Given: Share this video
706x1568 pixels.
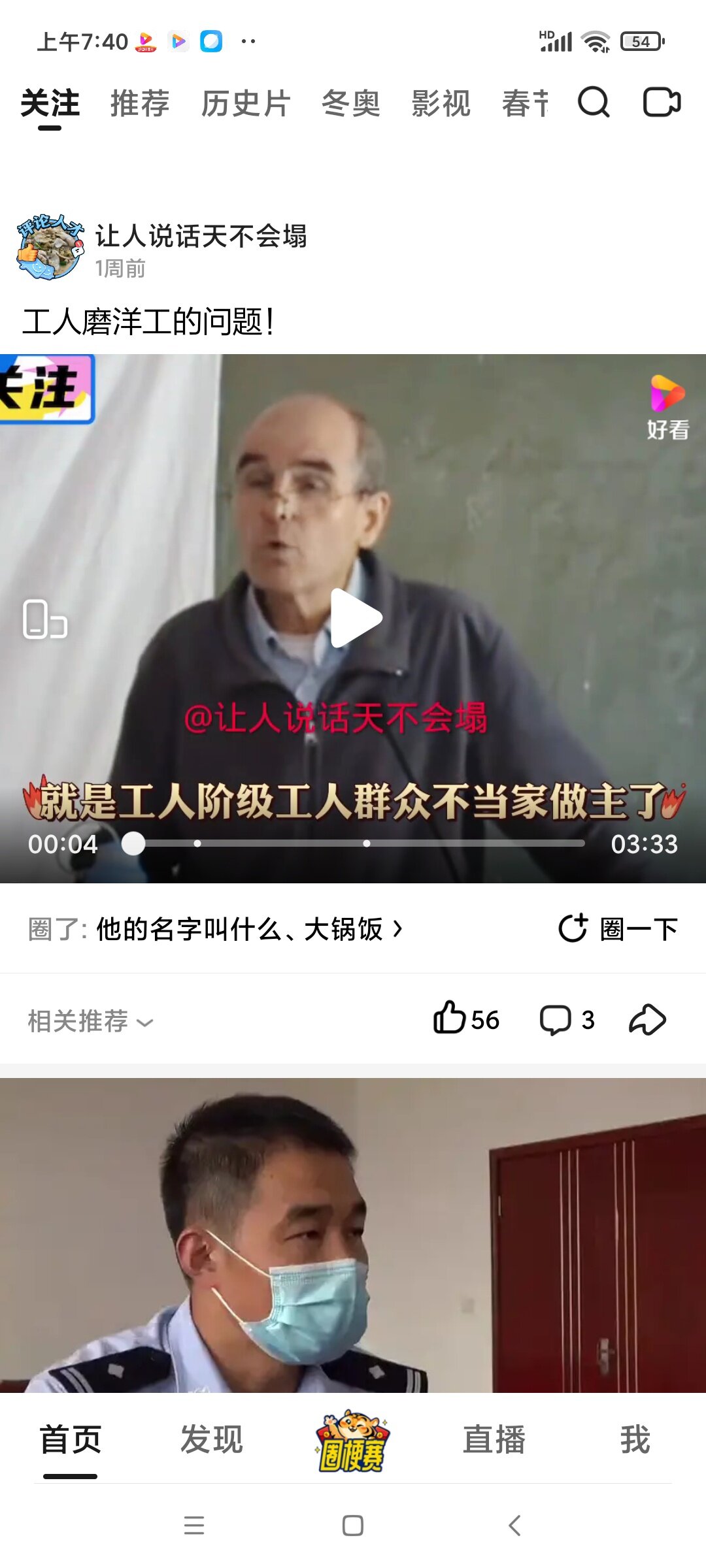Looking at the screenshot, I should click(x=647, y=1019).
